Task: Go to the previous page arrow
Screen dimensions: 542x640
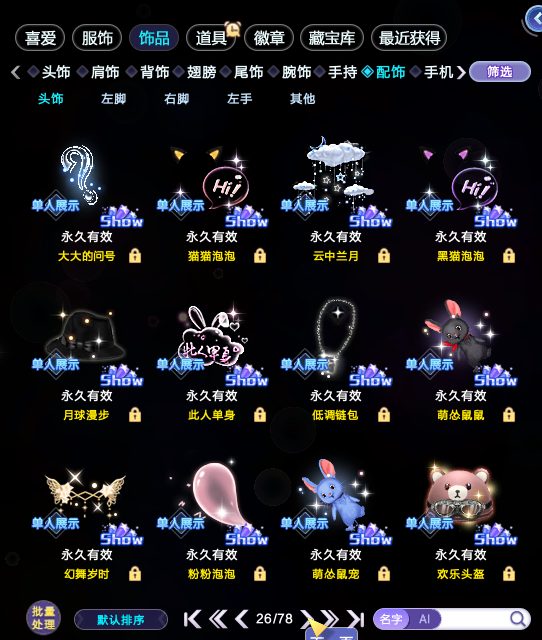Action: pyautogui.click(x=241, y=619)
